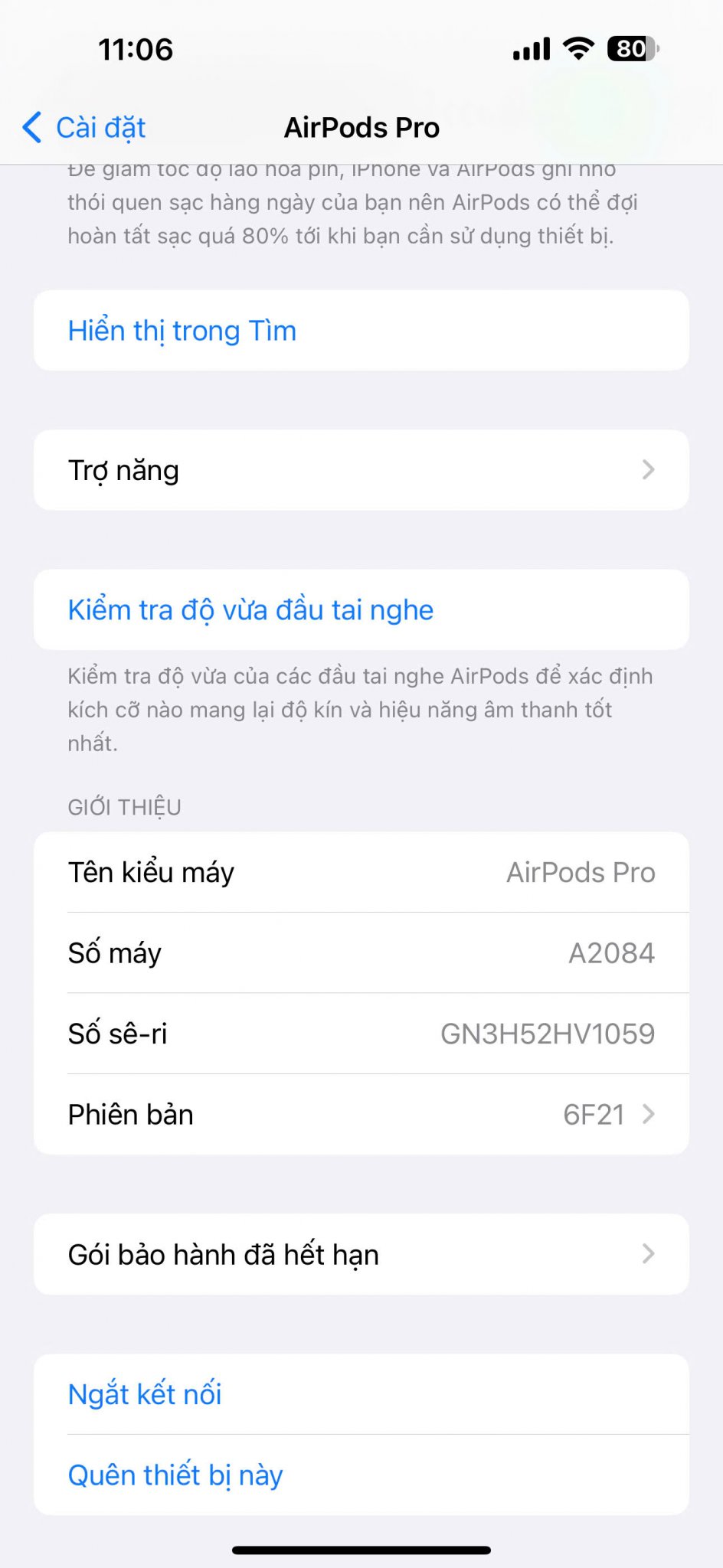
Task: Tap Ngắt kết nối
Action: click(x=361, y=1394)
